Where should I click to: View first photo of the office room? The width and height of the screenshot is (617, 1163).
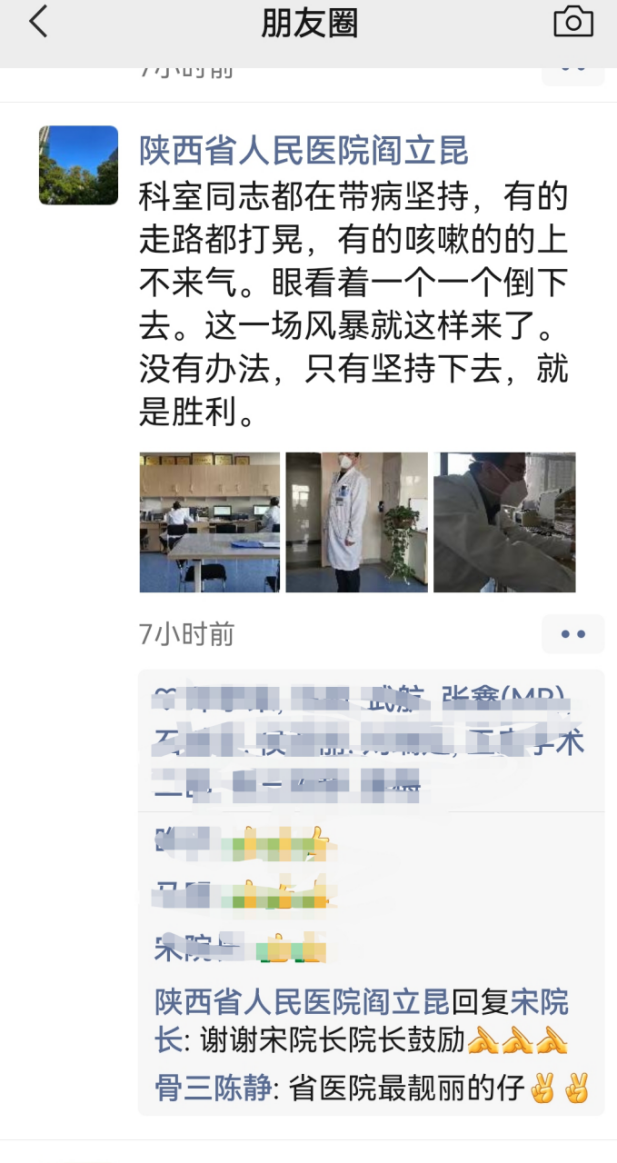click(209, 522)
